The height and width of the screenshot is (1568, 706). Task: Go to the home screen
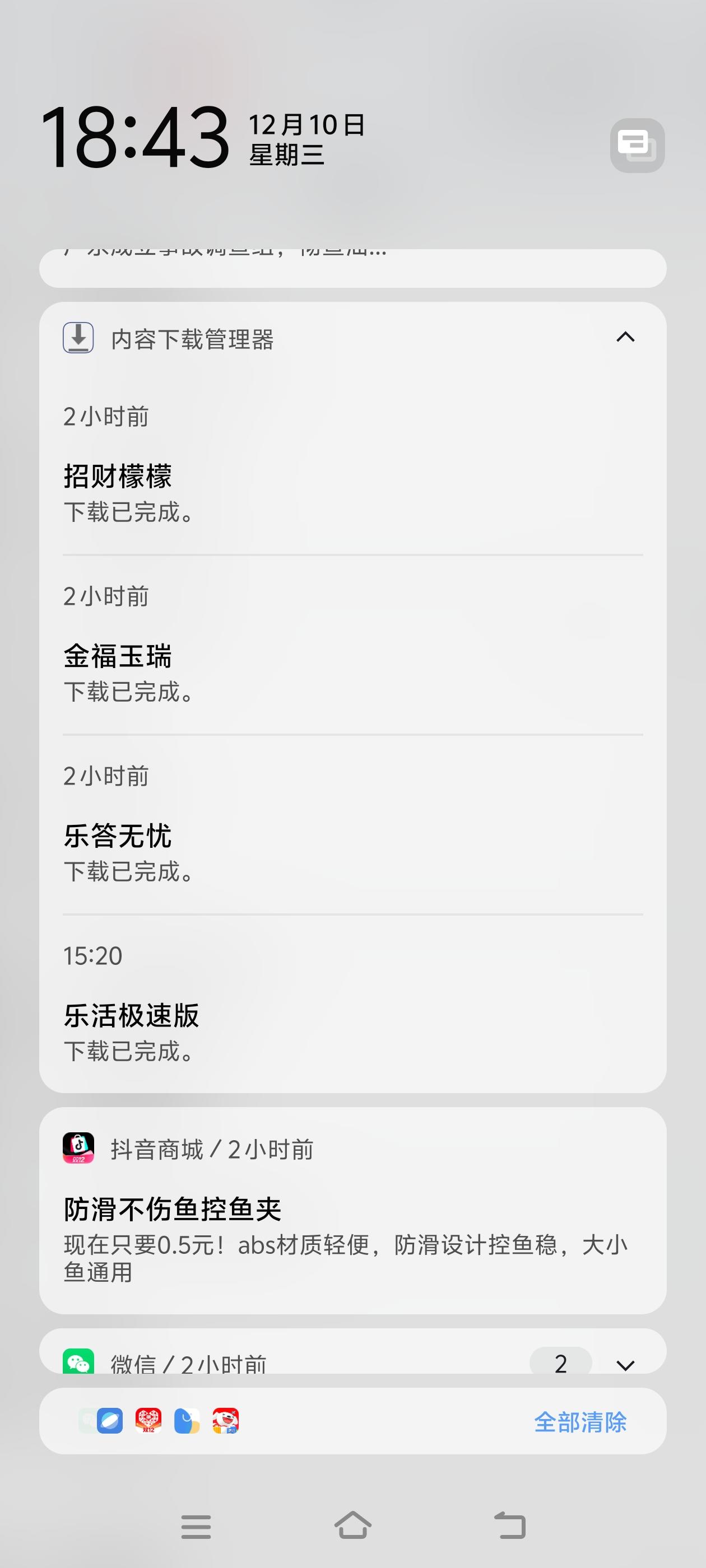(352, 1525)
